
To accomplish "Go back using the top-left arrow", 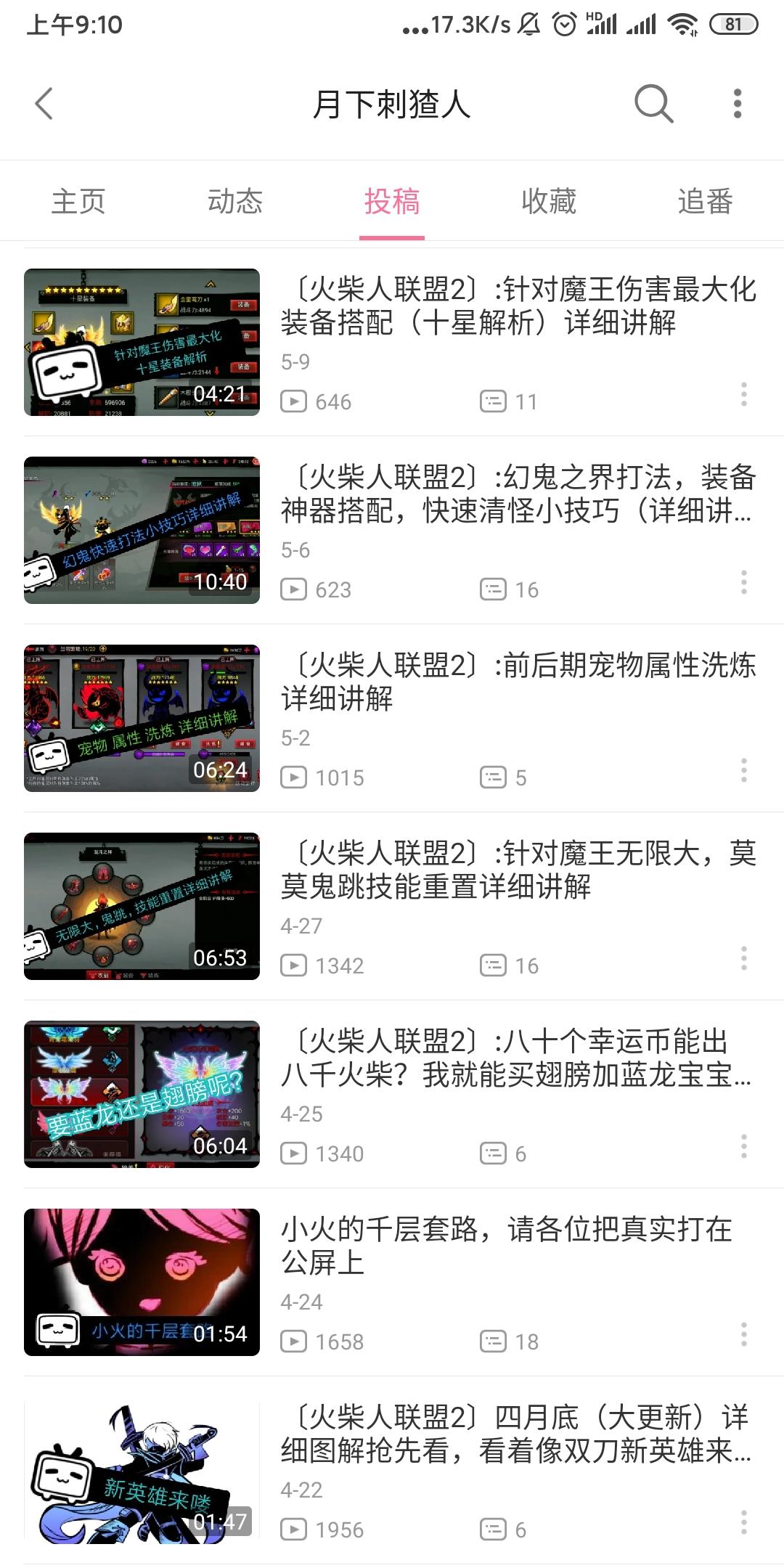I will tap(44, 104).
